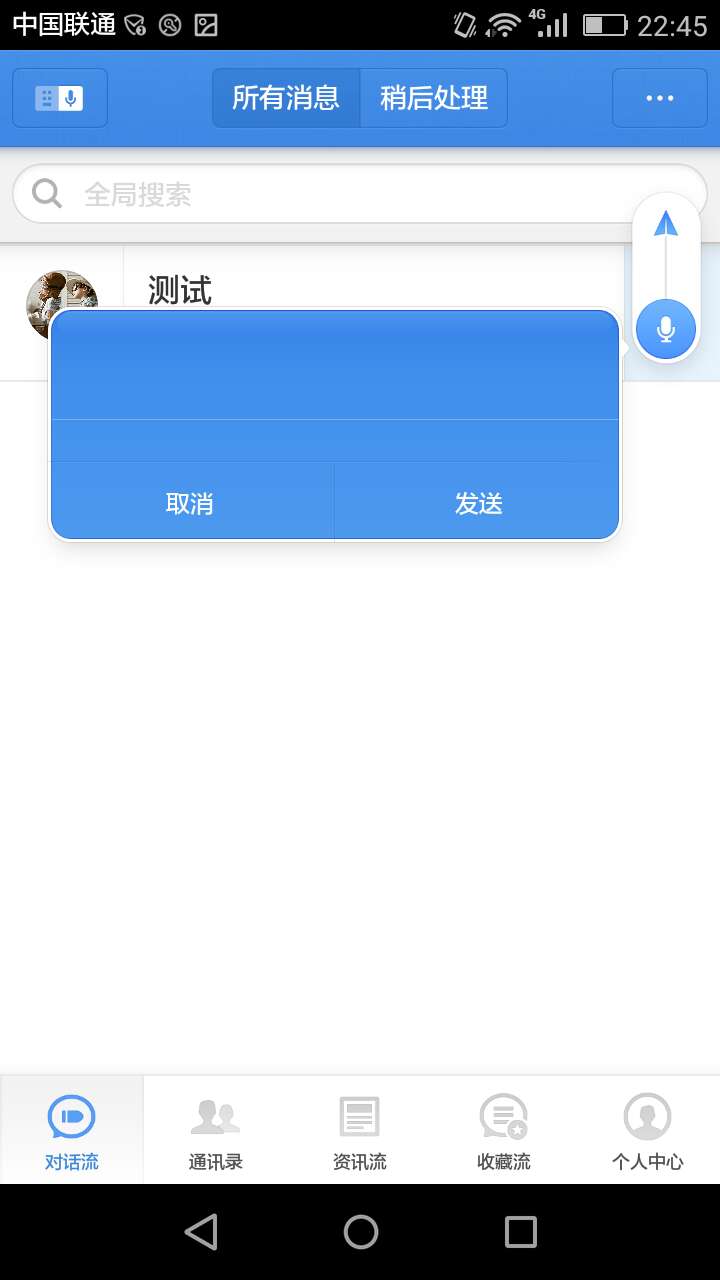Switch to the 稍后处理 tab
The width and height of the screenshot is (720, 1280).
[x=434, y=97]
